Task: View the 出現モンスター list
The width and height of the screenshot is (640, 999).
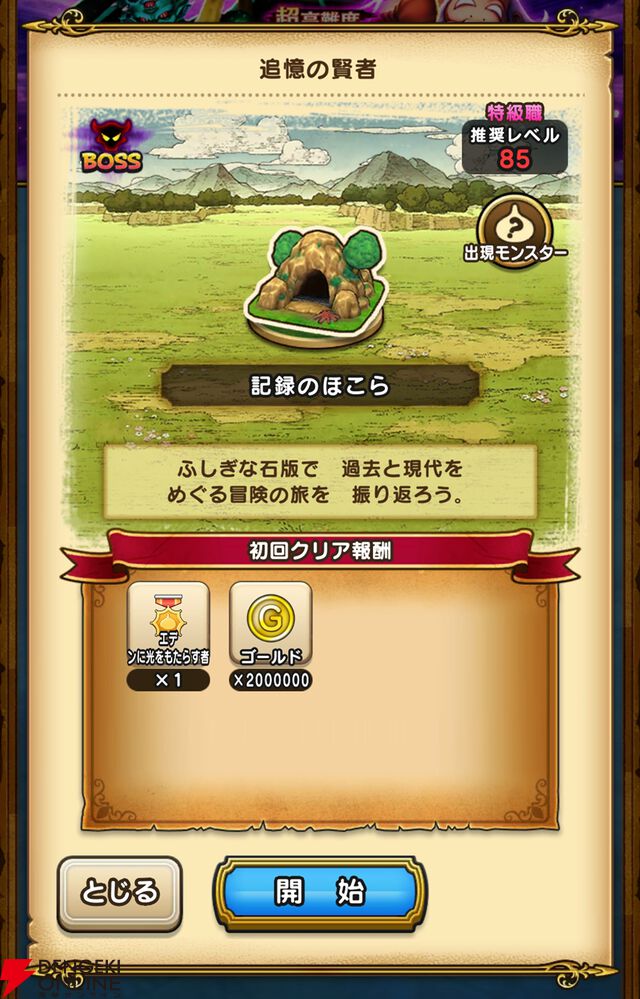Action: (x=514, y=226)
